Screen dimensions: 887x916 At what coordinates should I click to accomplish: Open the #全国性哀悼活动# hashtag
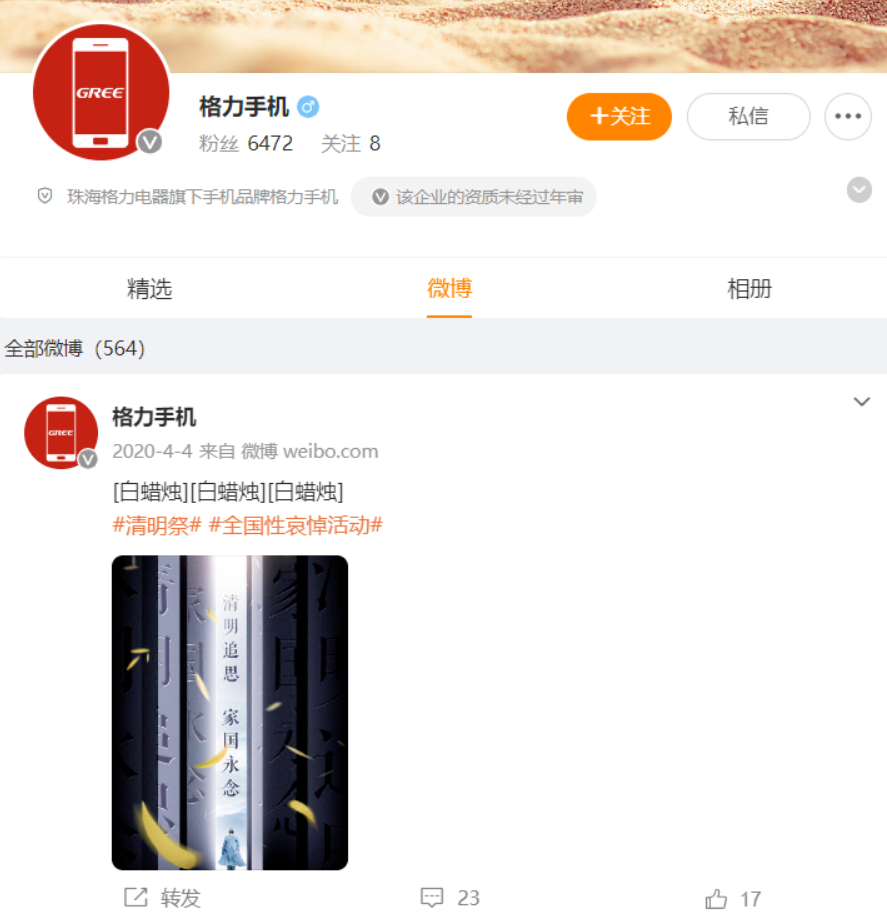click(296, 525)
